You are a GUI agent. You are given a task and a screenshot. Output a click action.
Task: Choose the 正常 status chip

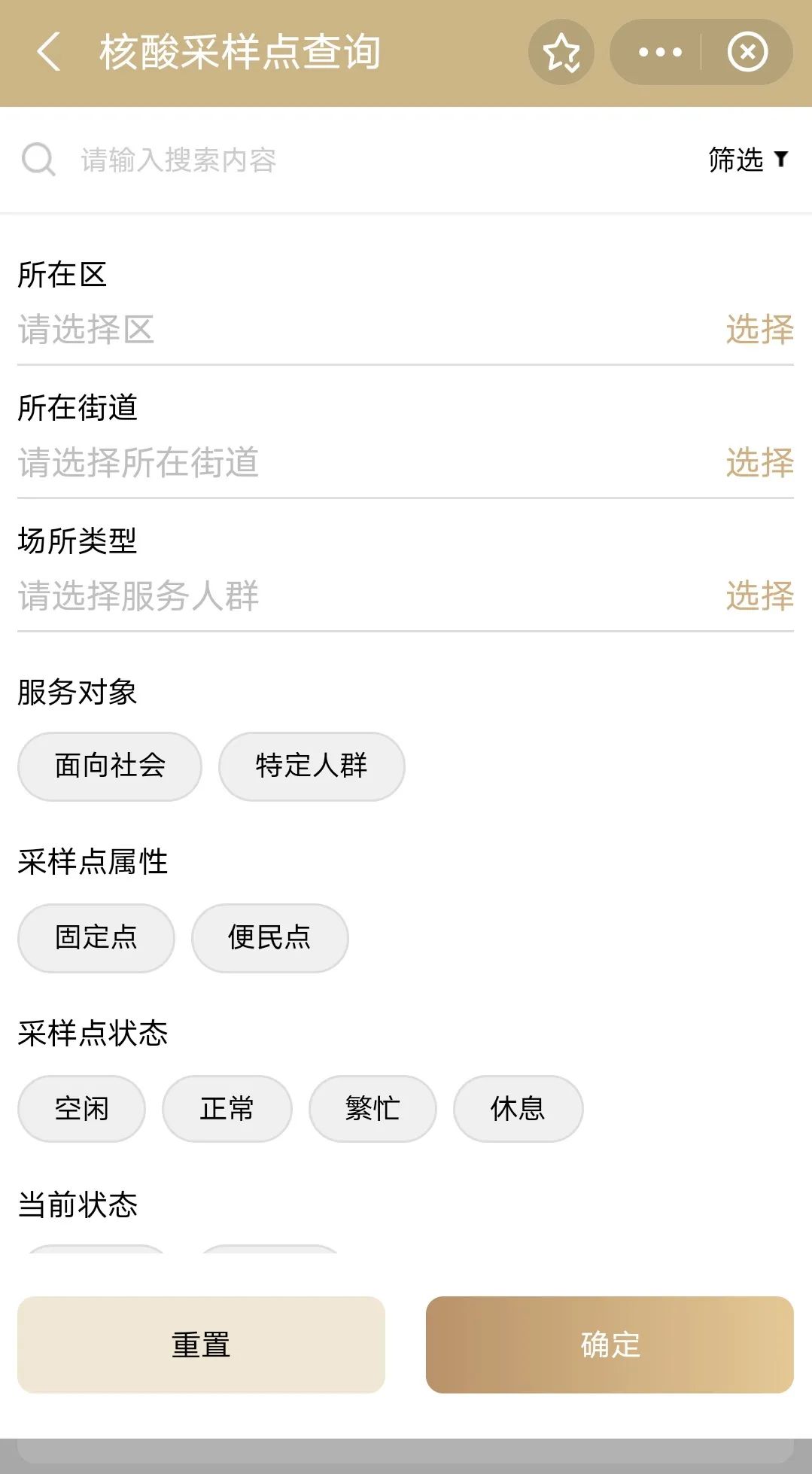227,1109
